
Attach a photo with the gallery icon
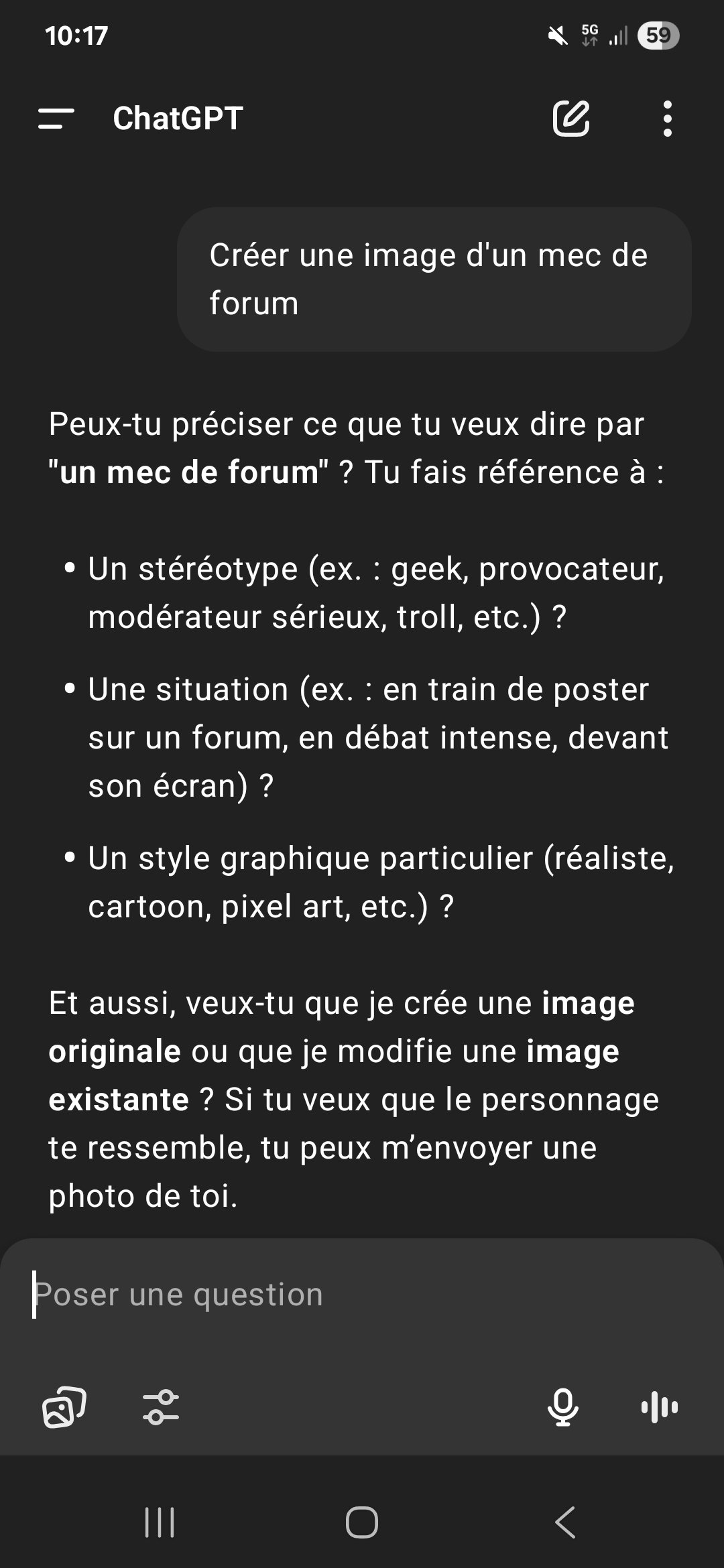click(x=64, y=1407)
